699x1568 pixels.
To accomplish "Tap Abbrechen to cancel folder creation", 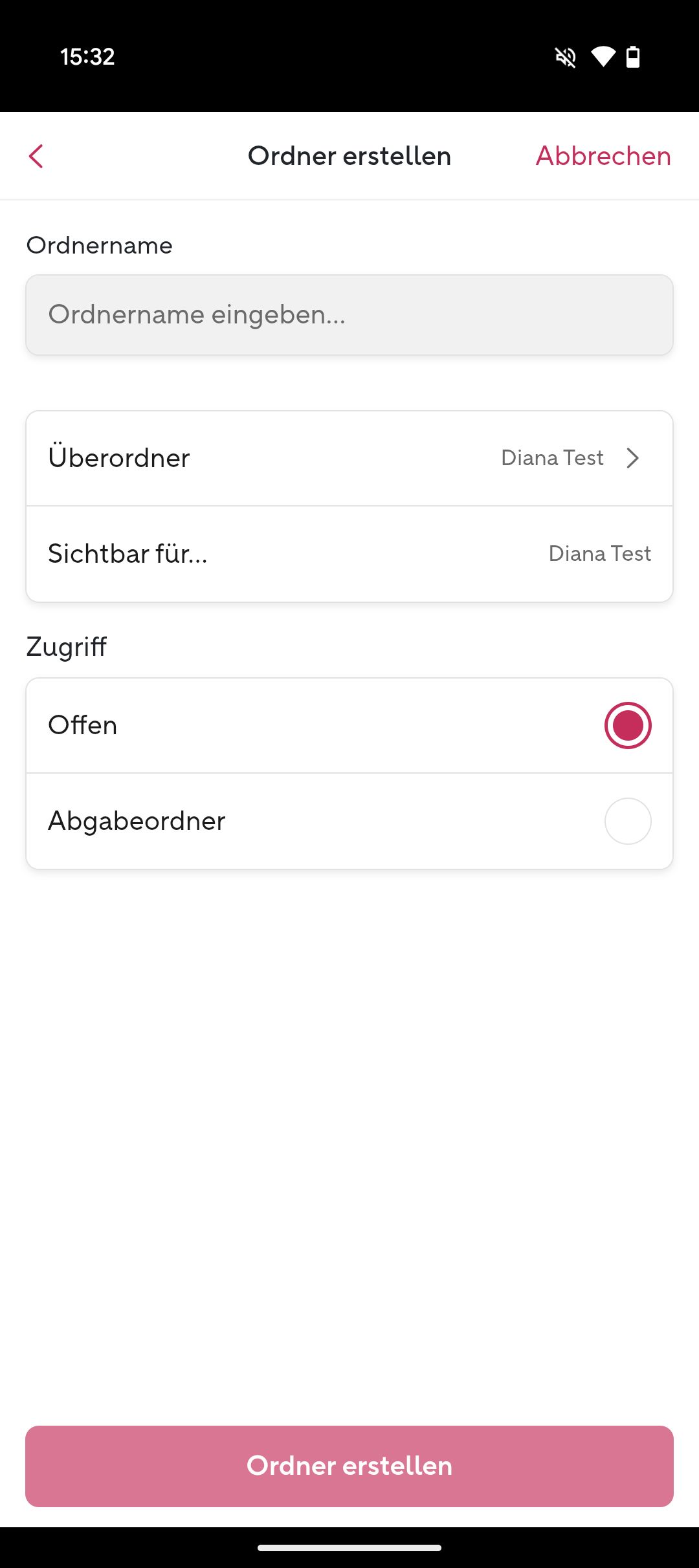I will 603,156.
